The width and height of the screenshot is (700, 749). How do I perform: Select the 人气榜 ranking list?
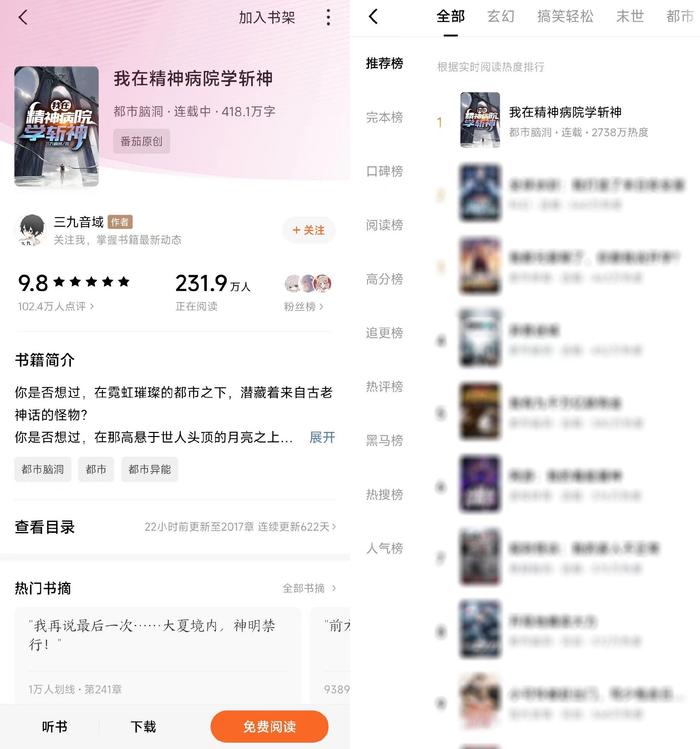pyautogui.click(x=384, y=548)
